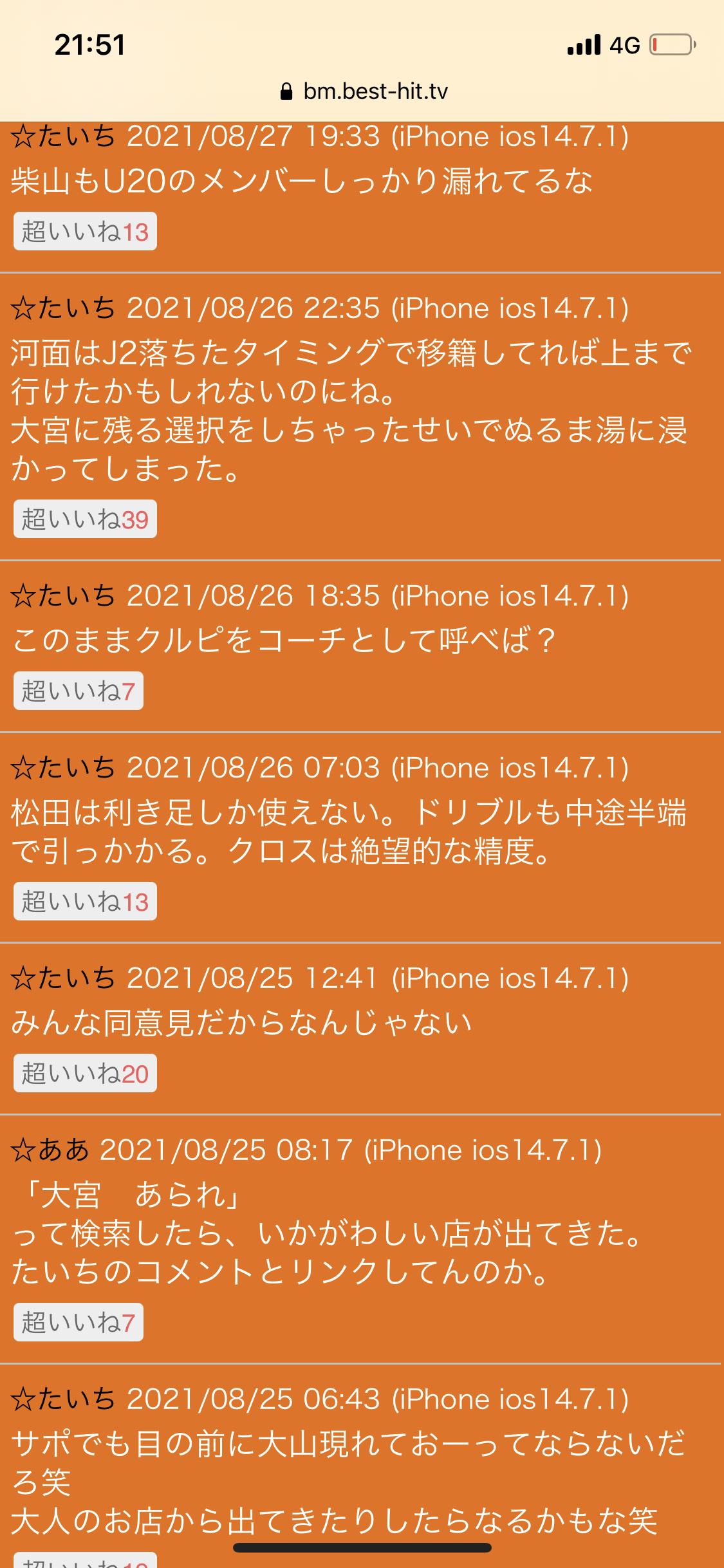Screen dimensions: 724x1568
Task: Tap 超いいね on the 柴山もU20 comment
Action: [85, 232]
